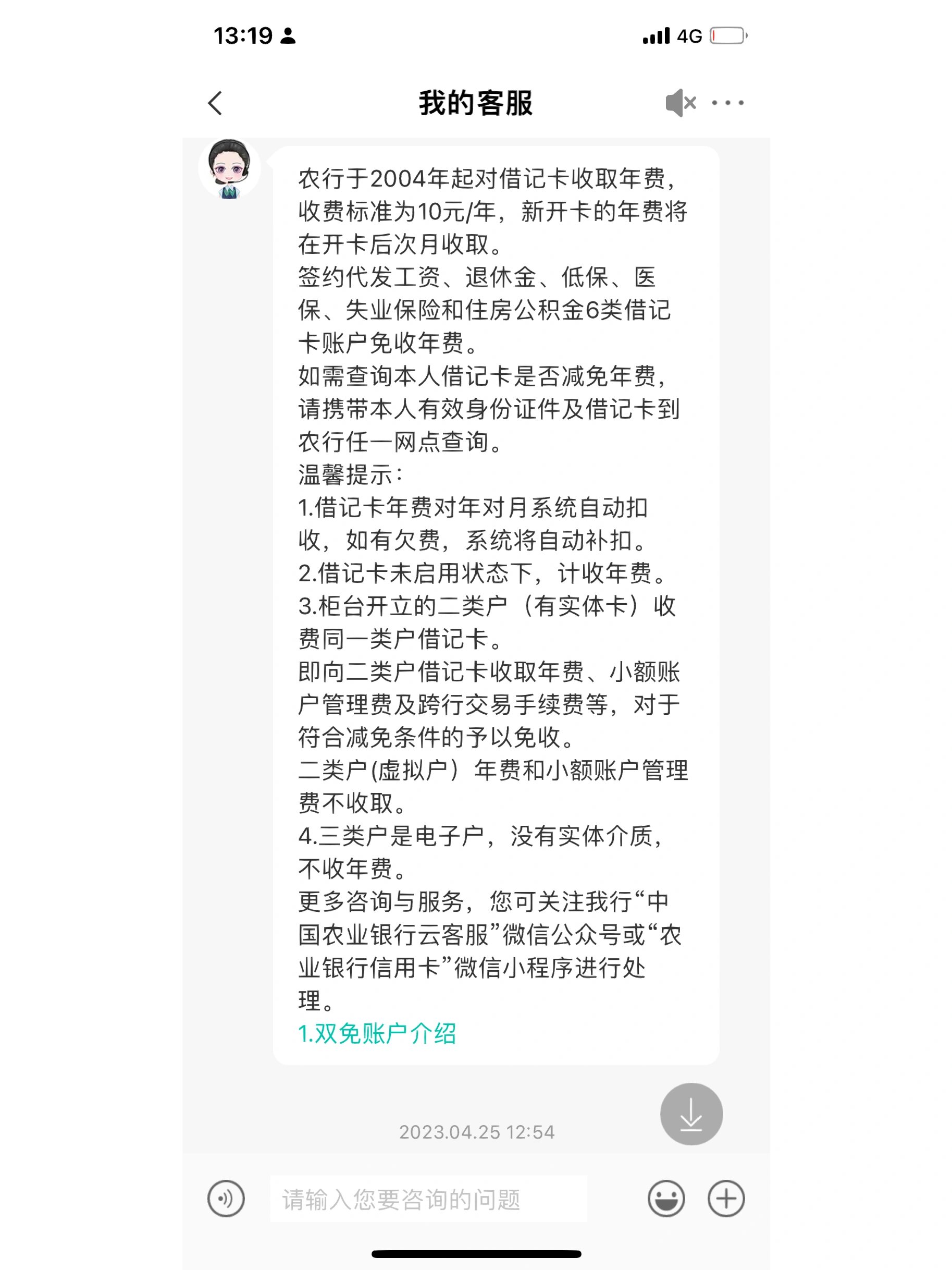This screenshot has width=952, height=1270.
Task: Jump to latest message with down arrow
Action: point(691,1114)
